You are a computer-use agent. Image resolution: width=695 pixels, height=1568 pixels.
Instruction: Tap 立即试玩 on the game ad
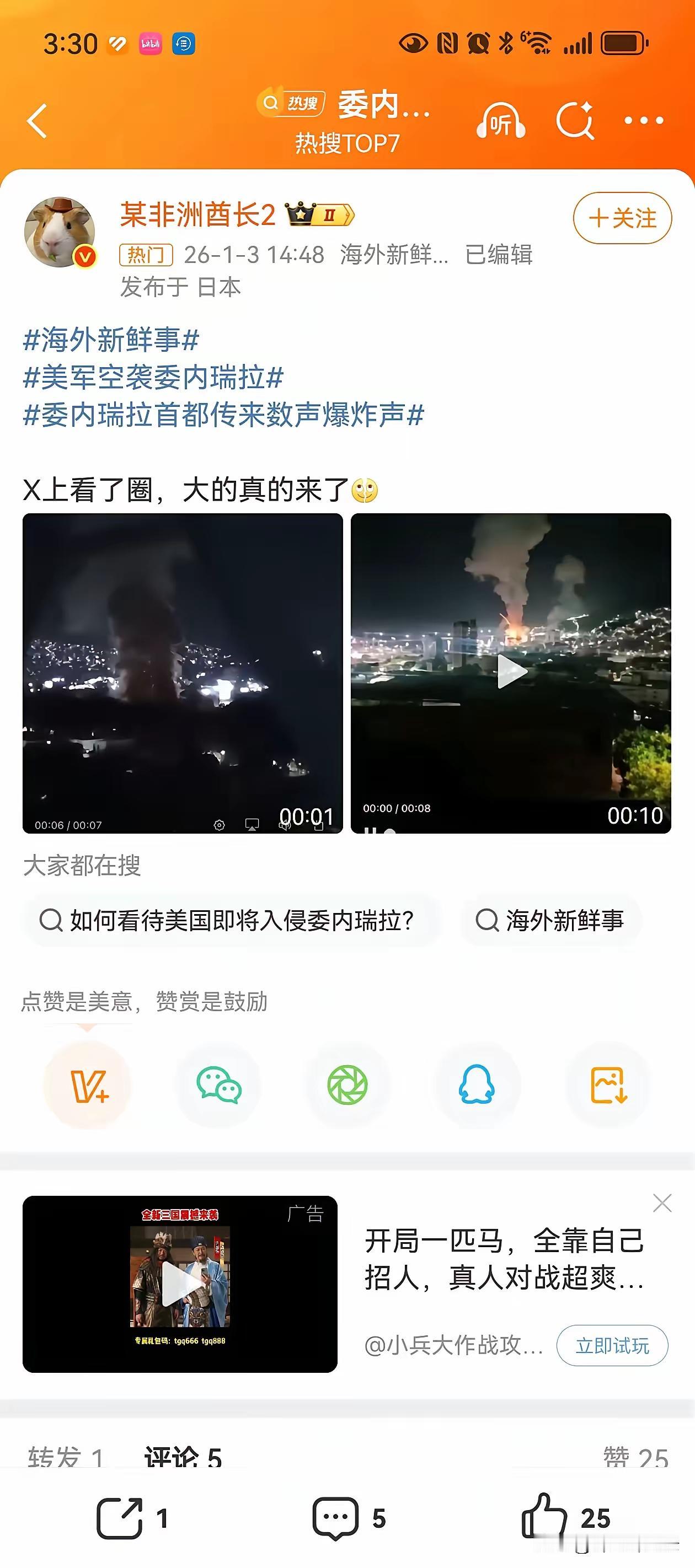pos(612,1345)
